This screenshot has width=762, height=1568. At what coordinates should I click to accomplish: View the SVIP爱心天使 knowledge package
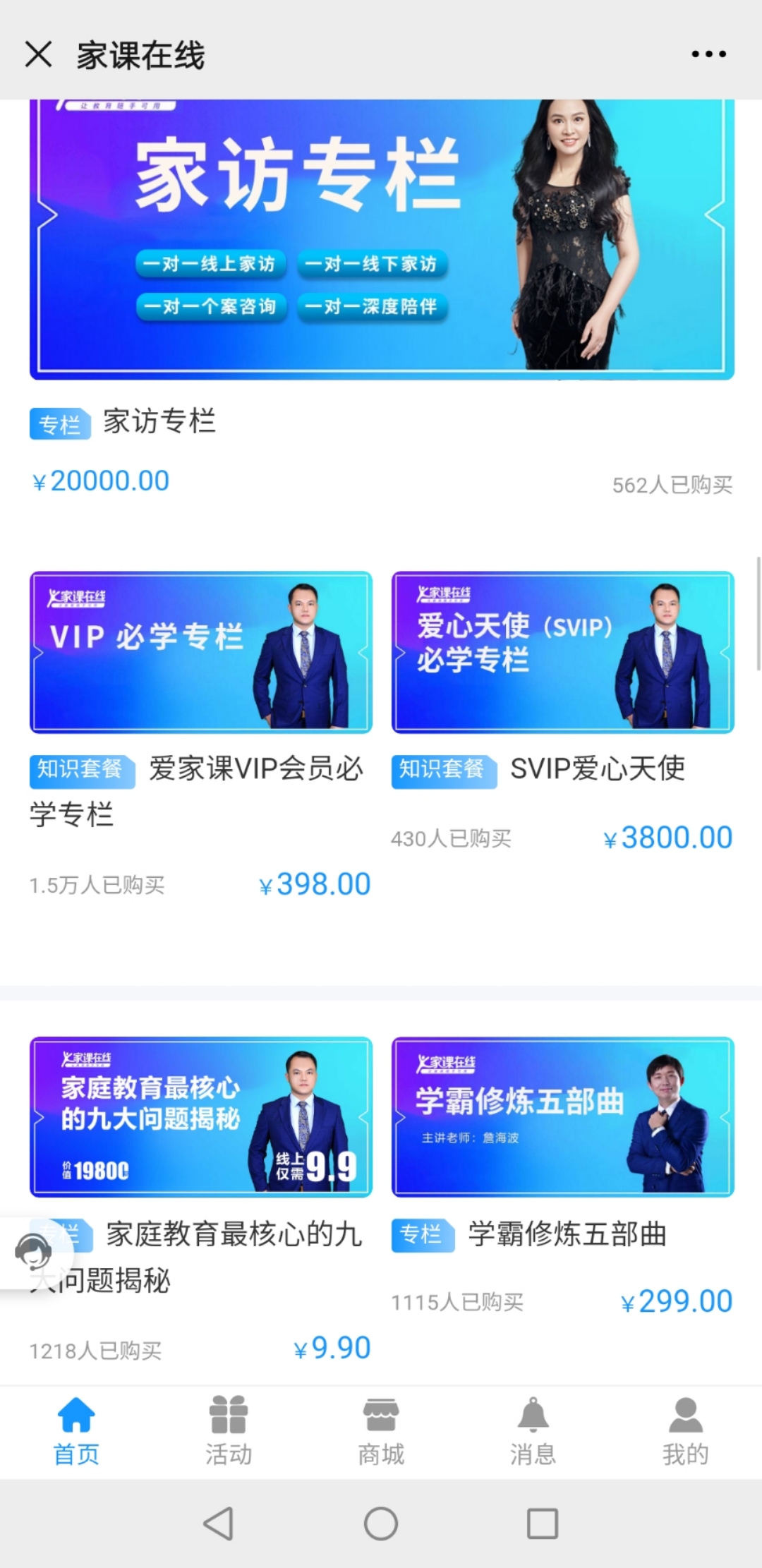563,652
